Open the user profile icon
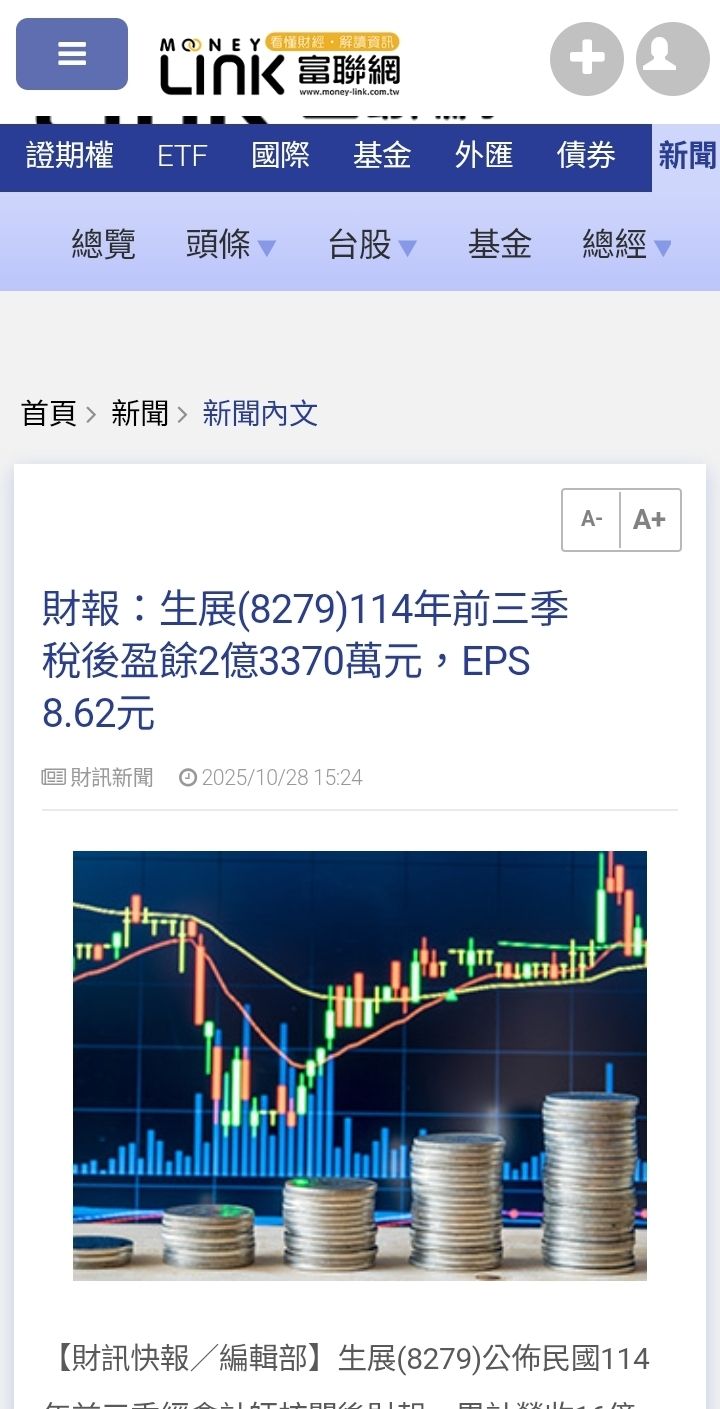720x1409 pixels. tap(672, 59)
